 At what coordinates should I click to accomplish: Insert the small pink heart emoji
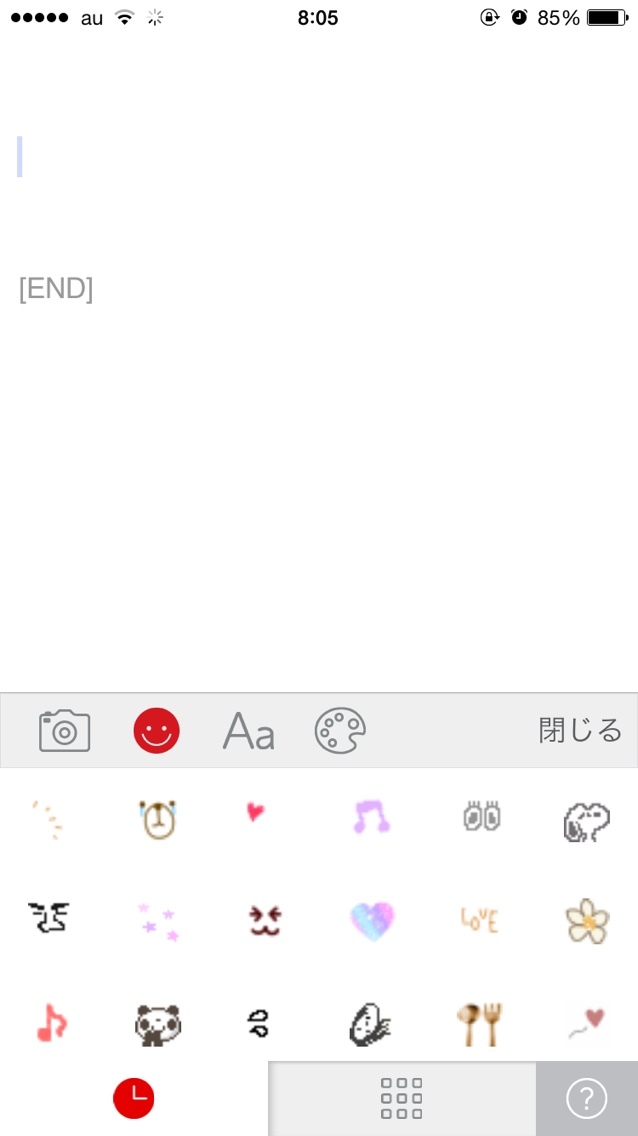[256, 812]
